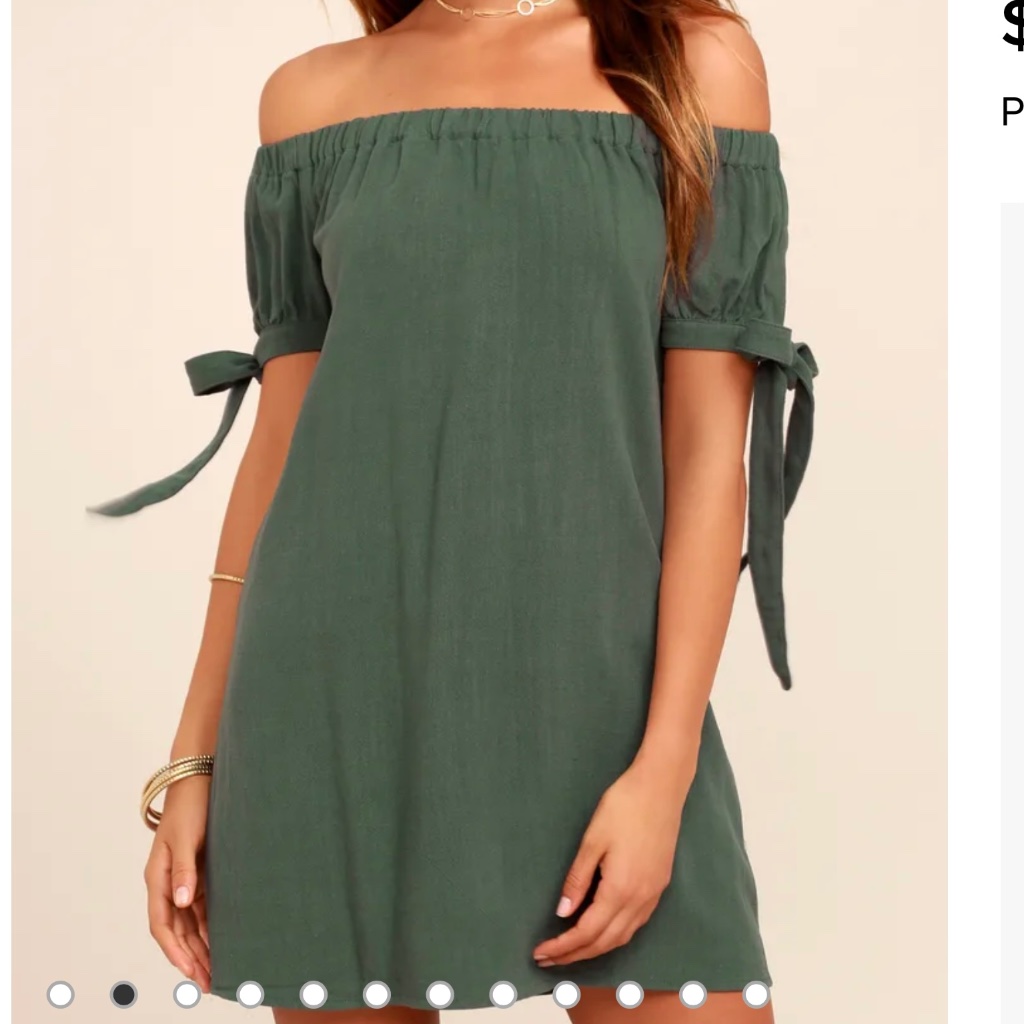Open the green dress photo full view
This screenshot has height=1024, width=1024.
[x=479, y=496]
